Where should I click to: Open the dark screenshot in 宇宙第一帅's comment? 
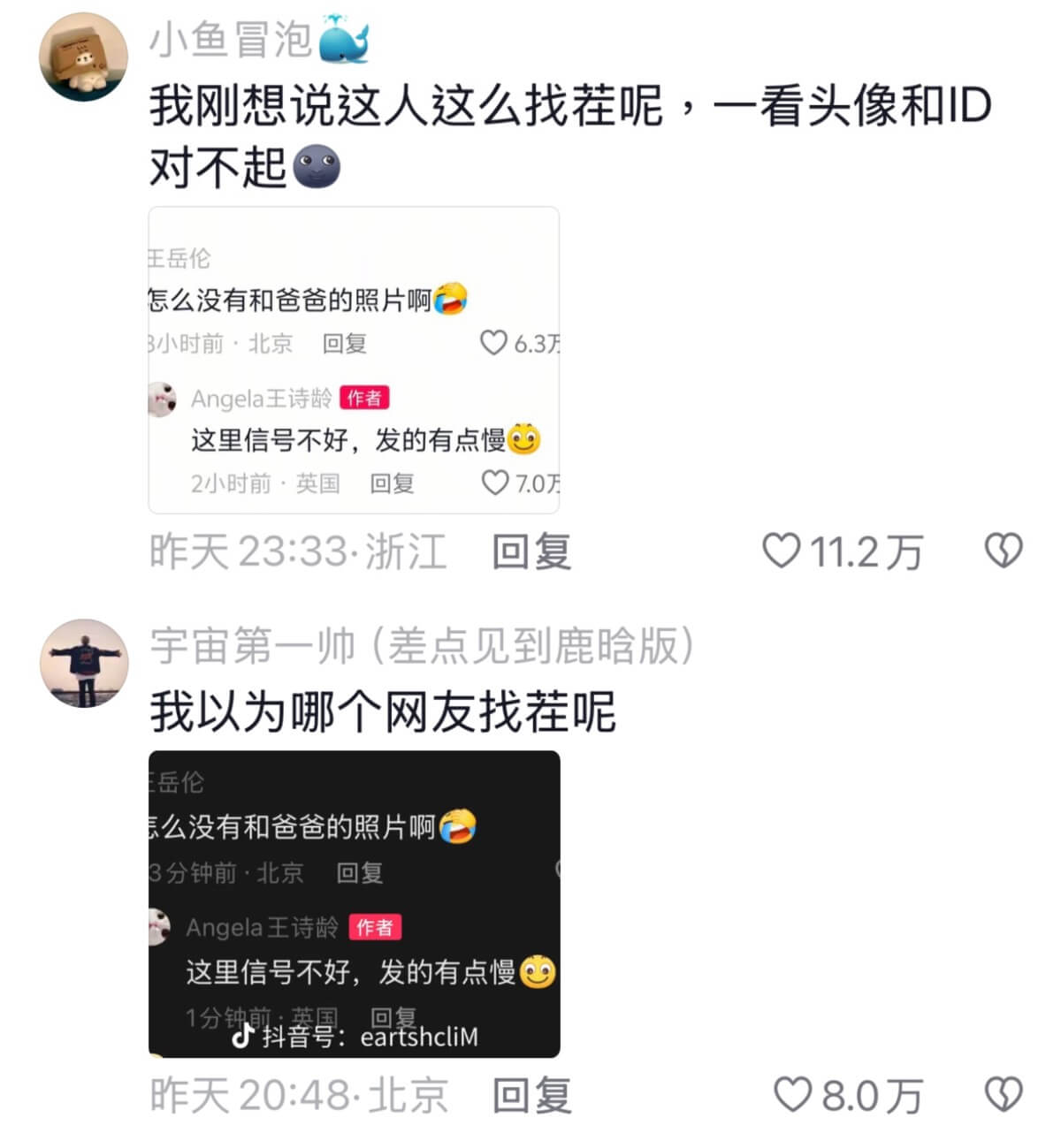[354, 903]
